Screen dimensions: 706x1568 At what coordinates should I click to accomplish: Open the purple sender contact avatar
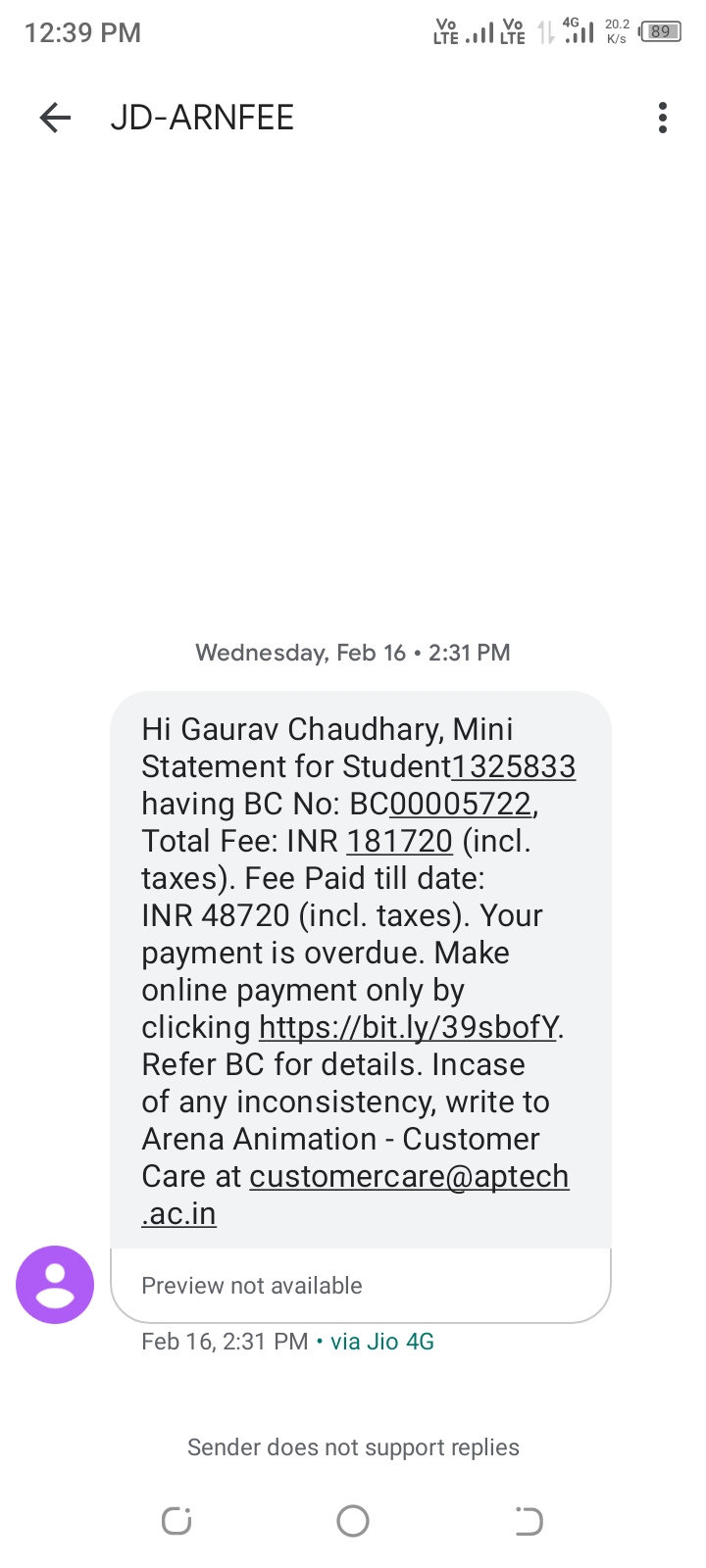pyautogui.click(x=55, y=1285)
